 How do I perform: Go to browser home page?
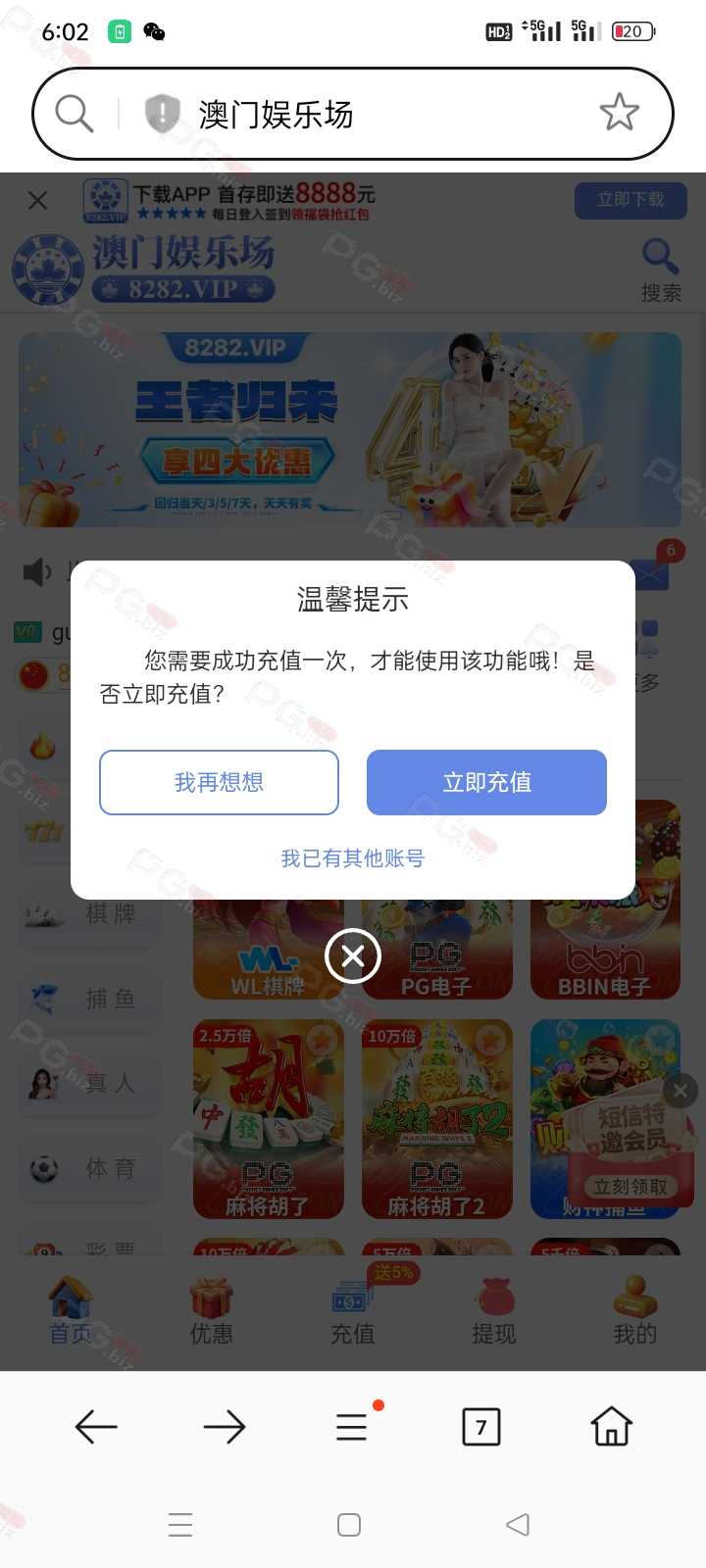pyautogui.click(x=611, y=1427)
